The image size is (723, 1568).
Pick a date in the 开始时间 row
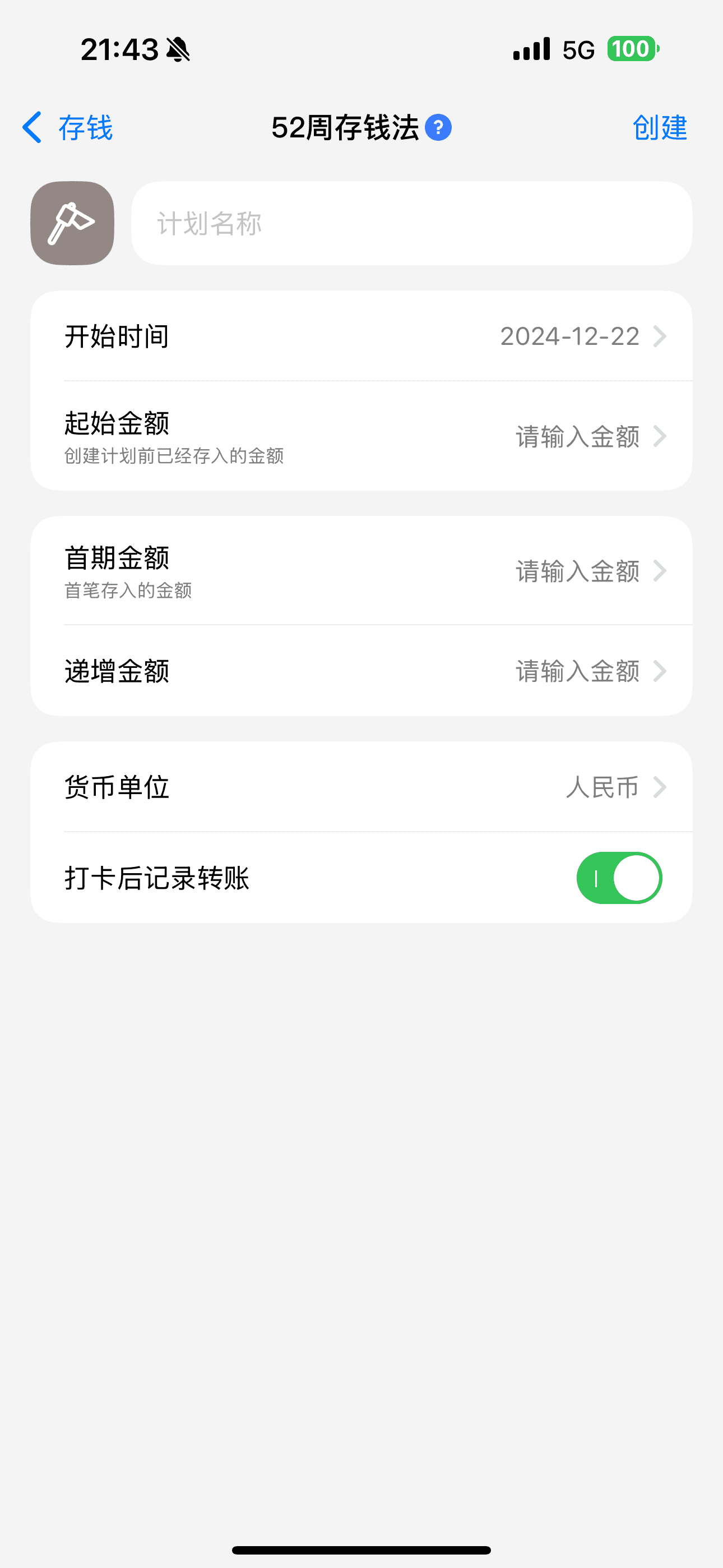tap(361, 336)
